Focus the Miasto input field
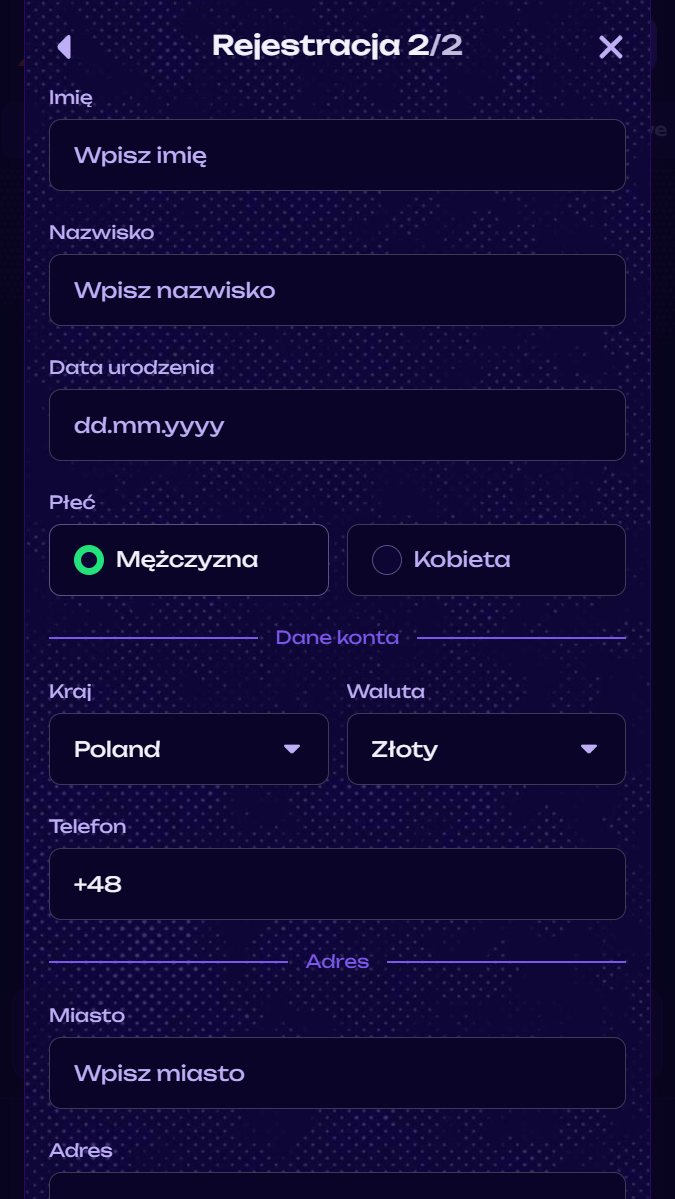The image size is (675, 1199). click(x=337, y=1073)
